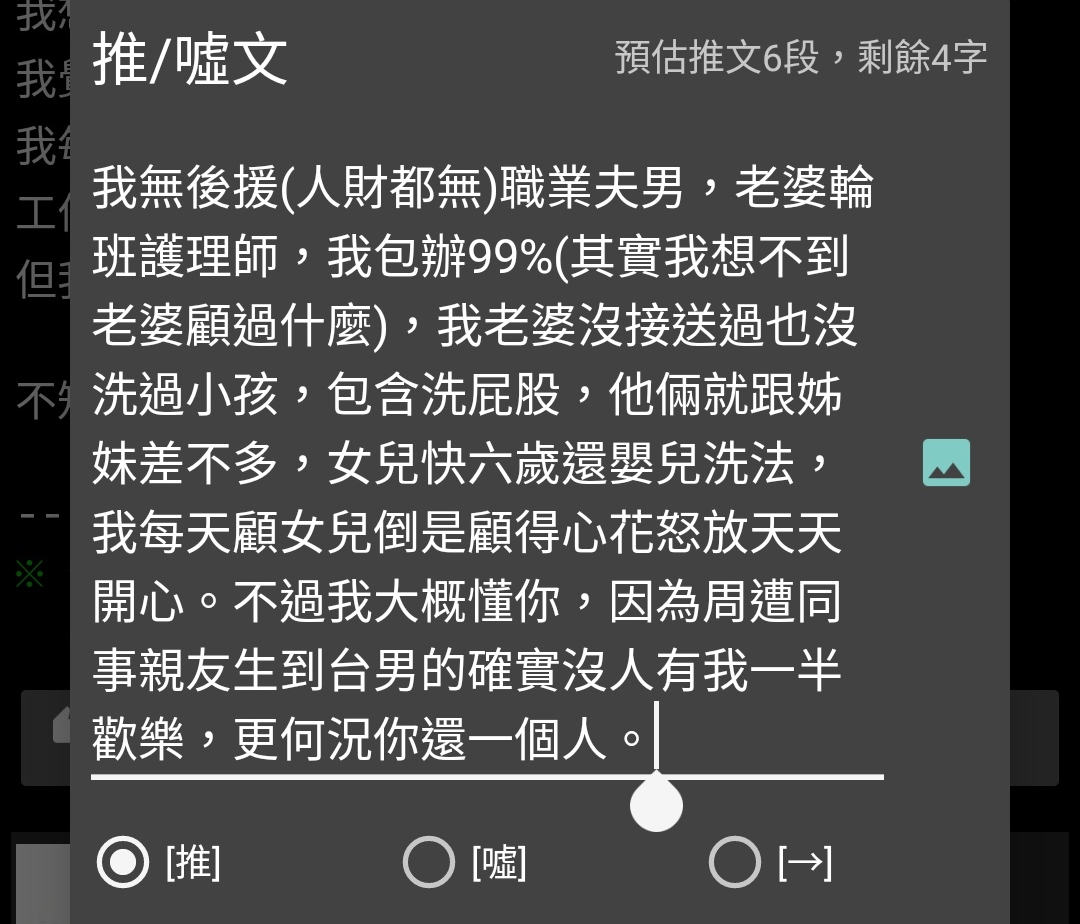Select the [噓] boo option
Image resolution: width=1080 pixels, height=924 pixels.
tap(429, 862)
